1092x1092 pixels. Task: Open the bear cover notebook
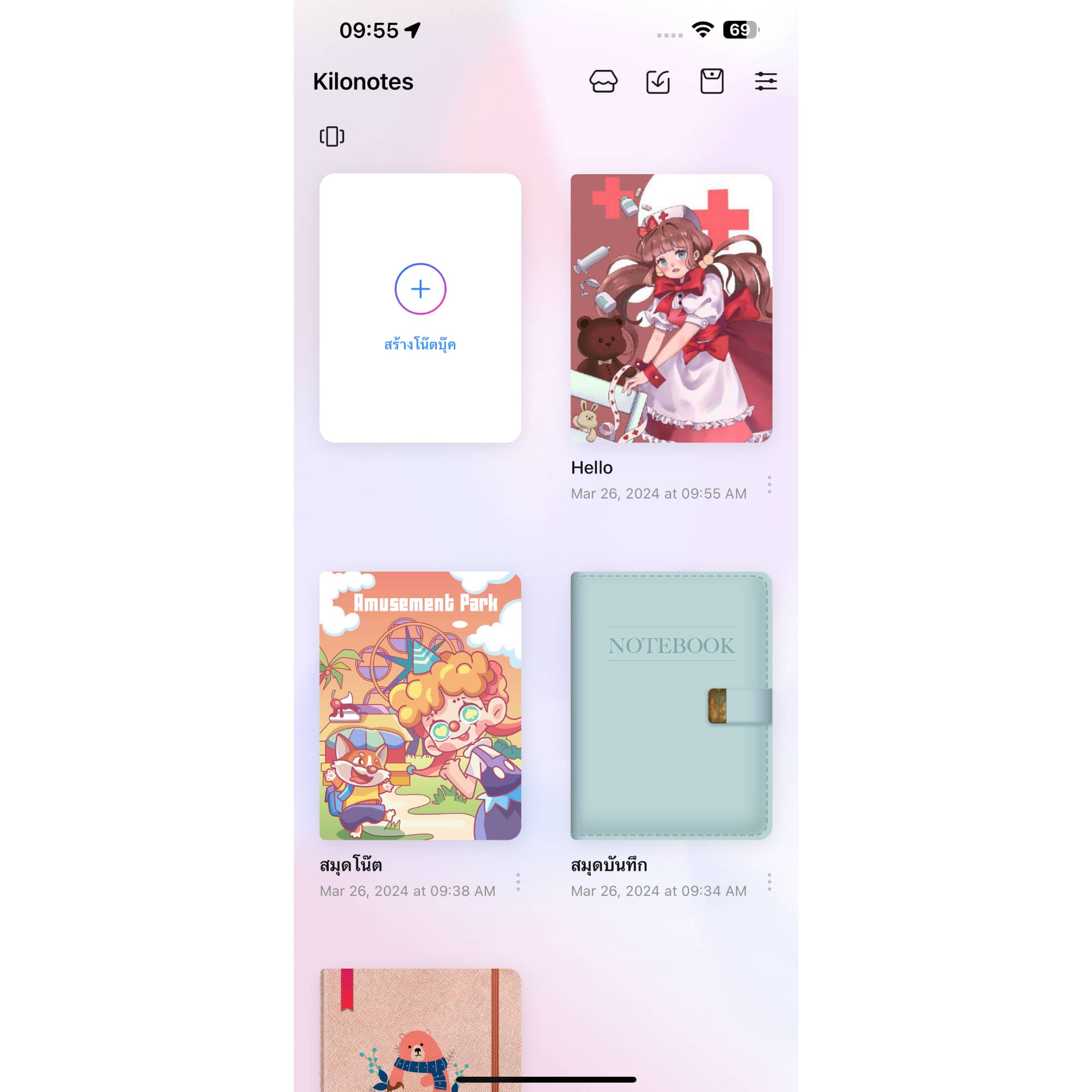click(420, 1029)
